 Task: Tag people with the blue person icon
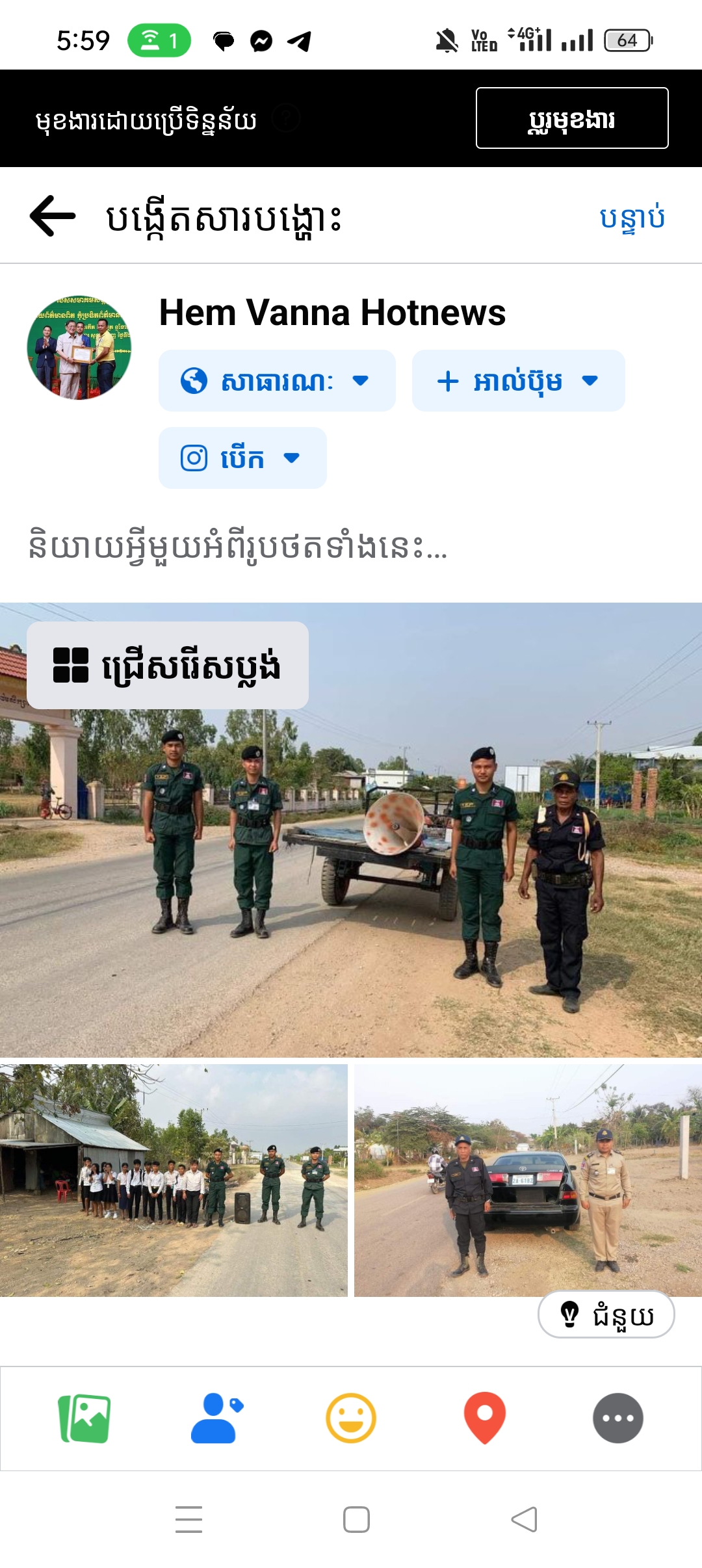click(x=217, y=1418)
